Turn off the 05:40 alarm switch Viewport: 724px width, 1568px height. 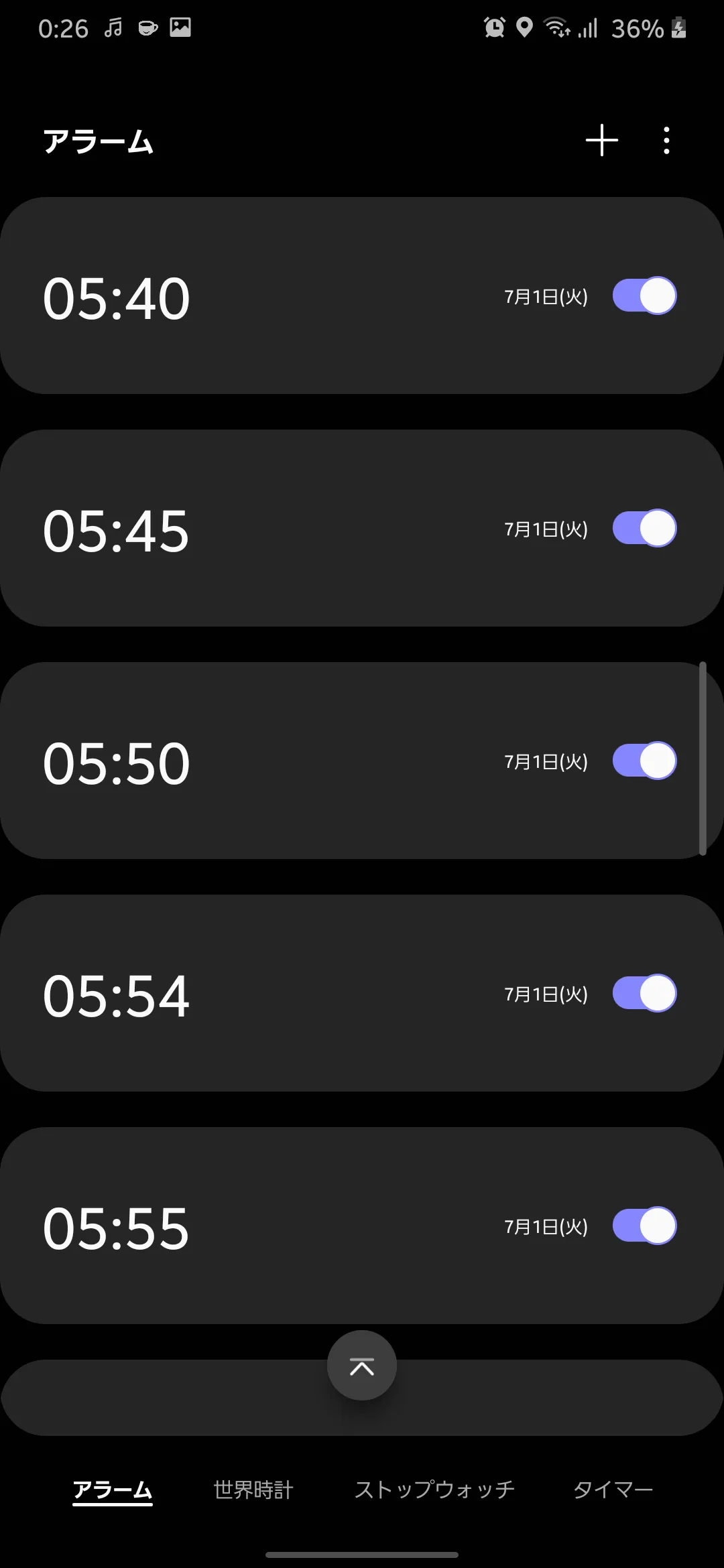pyautogui.click(x=644, y=296)
